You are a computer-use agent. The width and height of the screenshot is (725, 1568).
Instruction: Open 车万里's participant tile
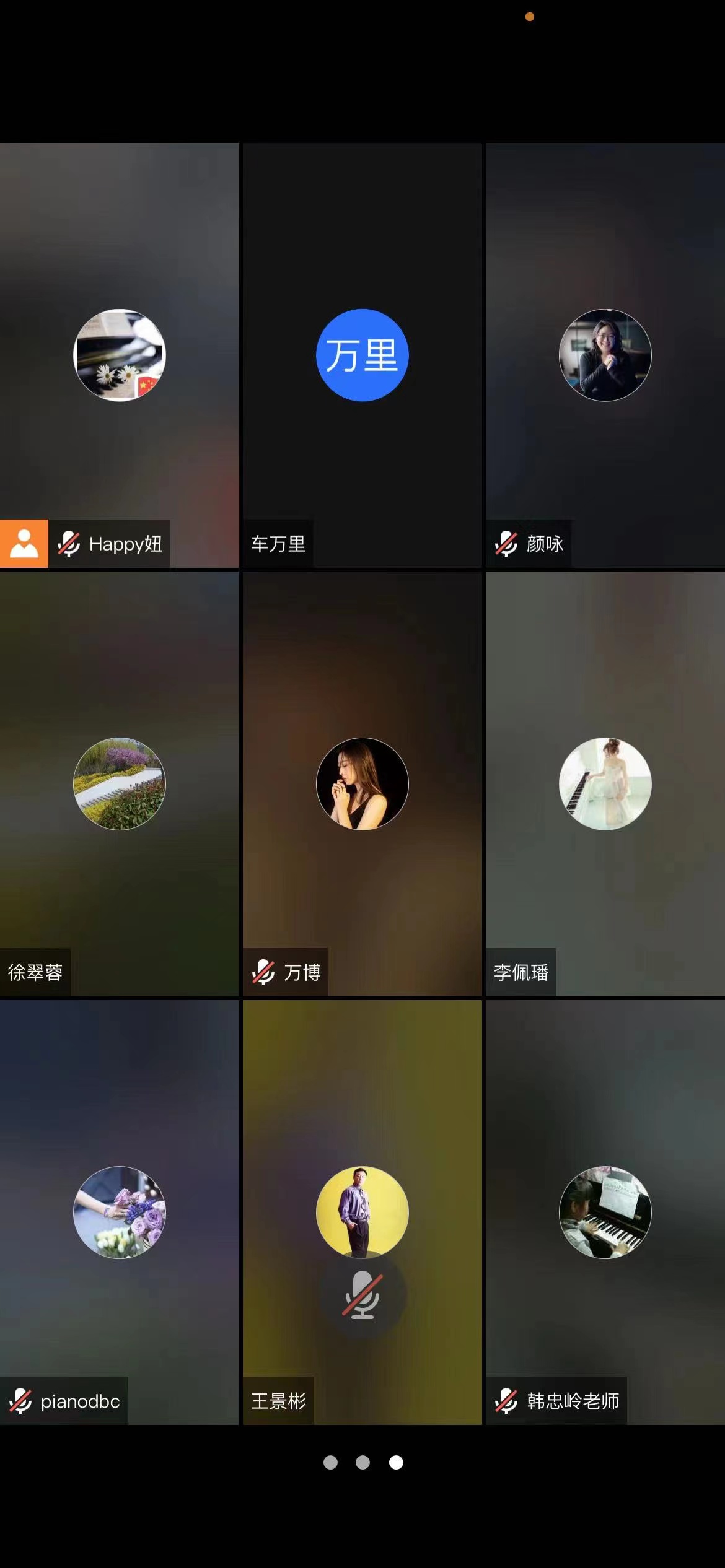(362, 355)
